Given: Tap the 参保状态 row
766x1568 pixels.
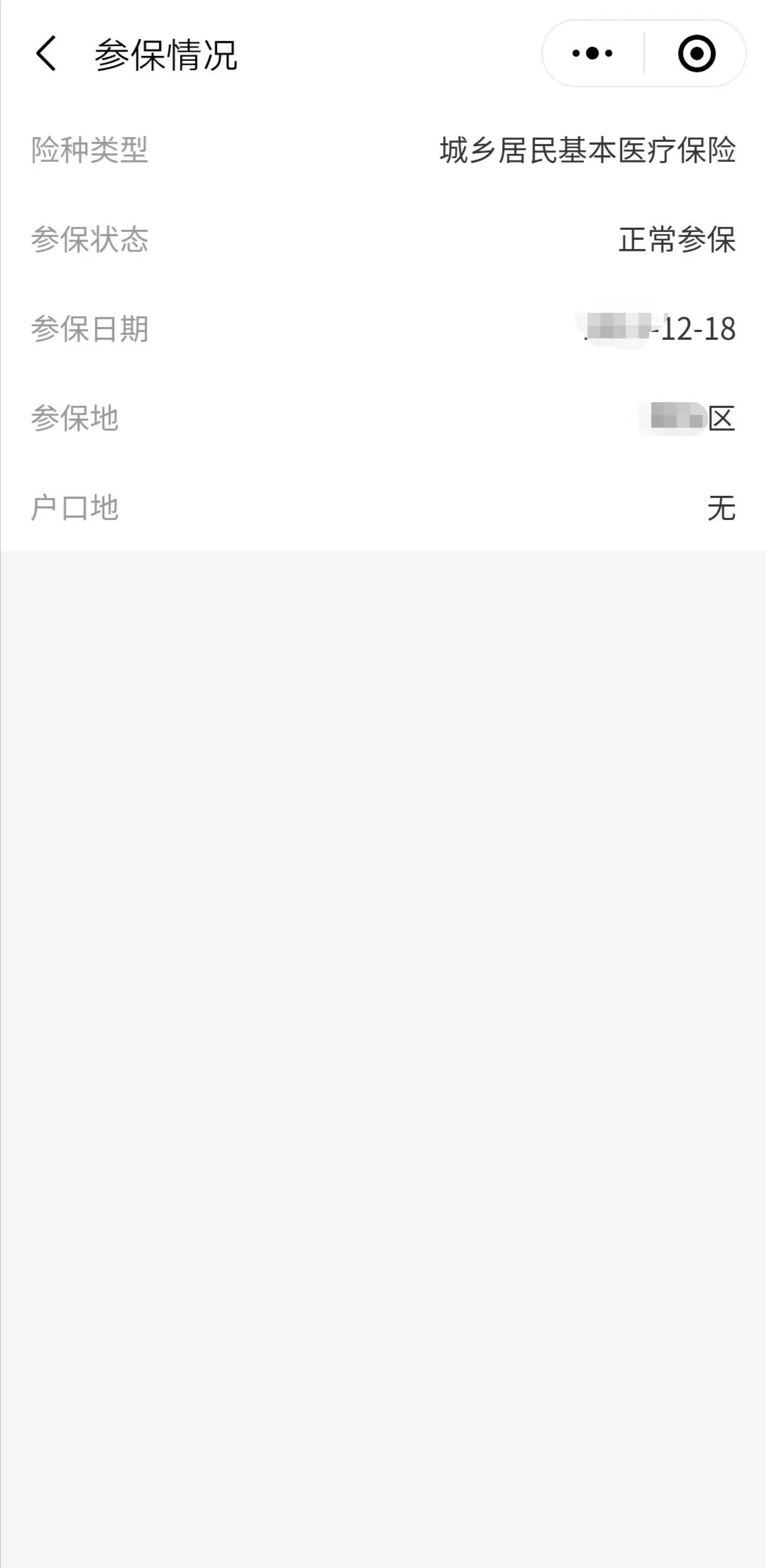Looking at the screenshot, I should coord(383,241).
